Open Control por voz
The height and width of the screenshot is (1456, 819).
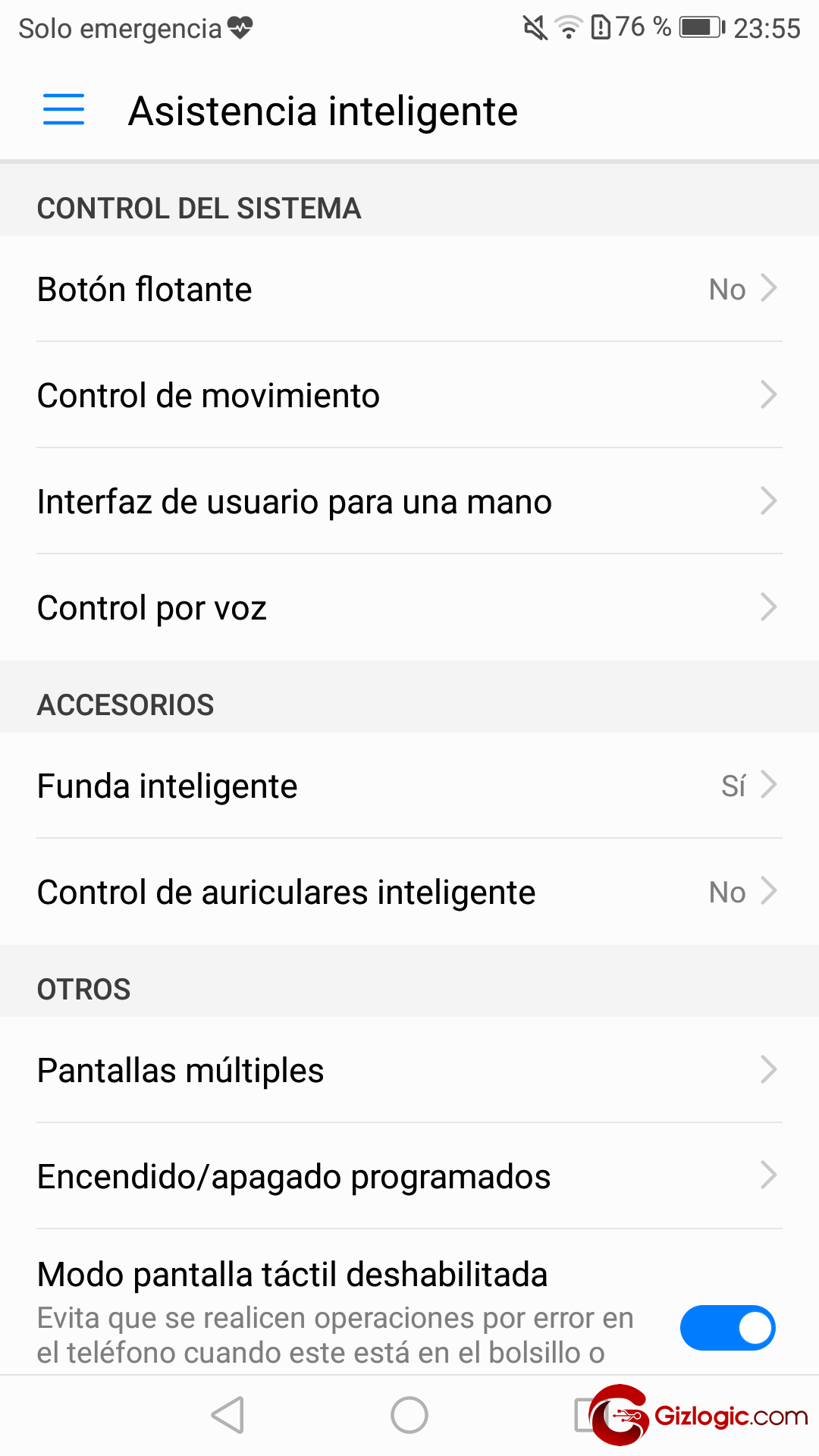(x=409, y=607)
